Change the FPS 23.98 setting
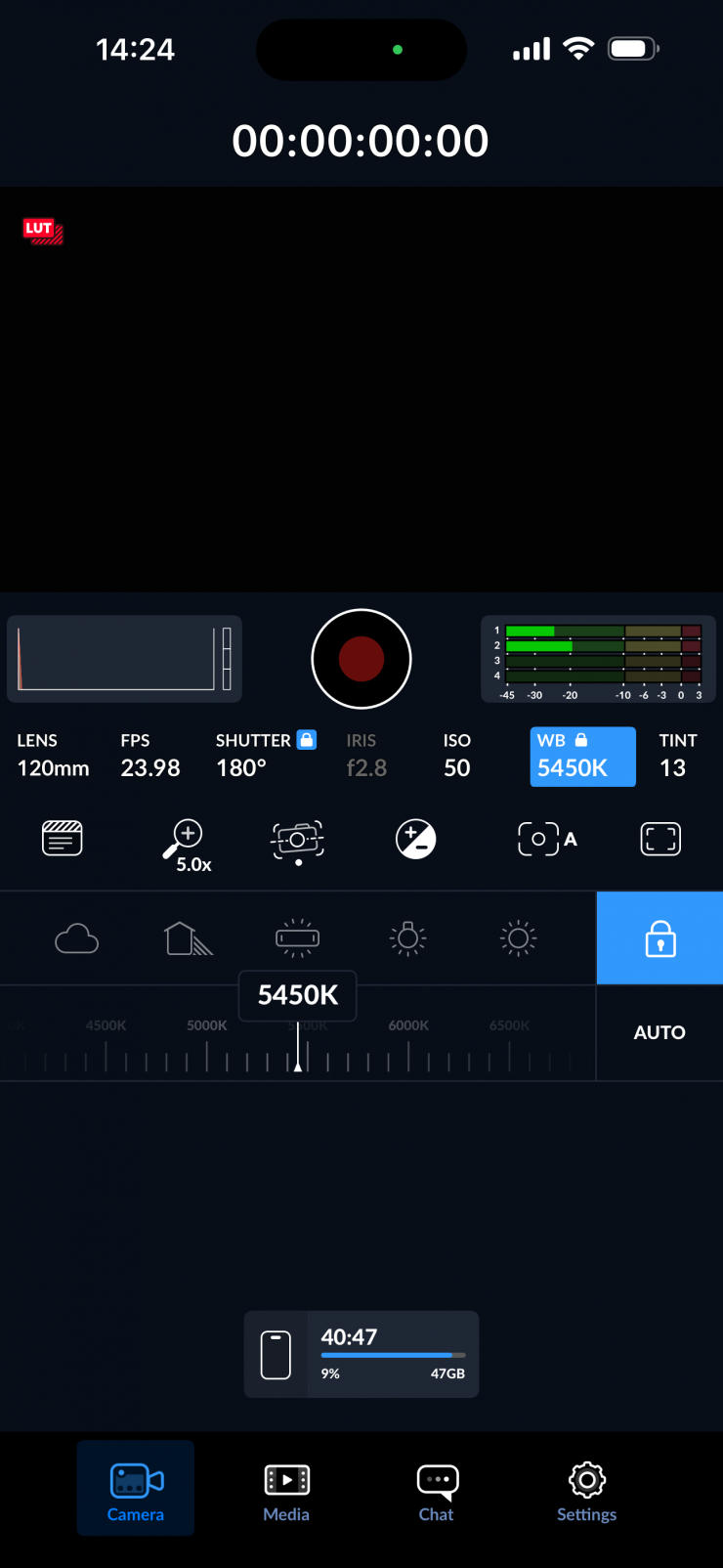The image size is (723, 1568). pos(150,756)
